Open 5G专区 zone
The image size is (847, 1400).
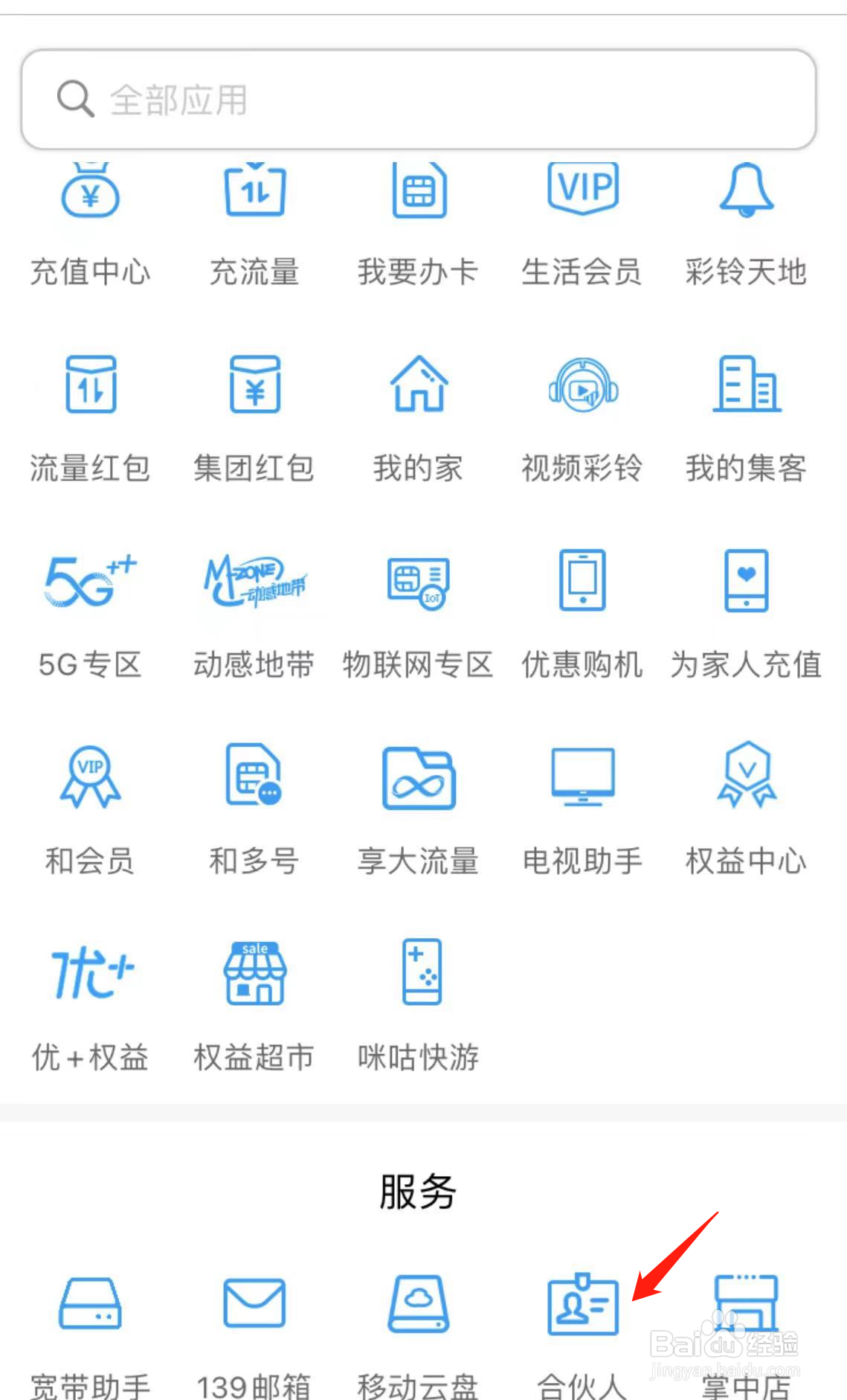pyautogui.click(x=90, y=616)
